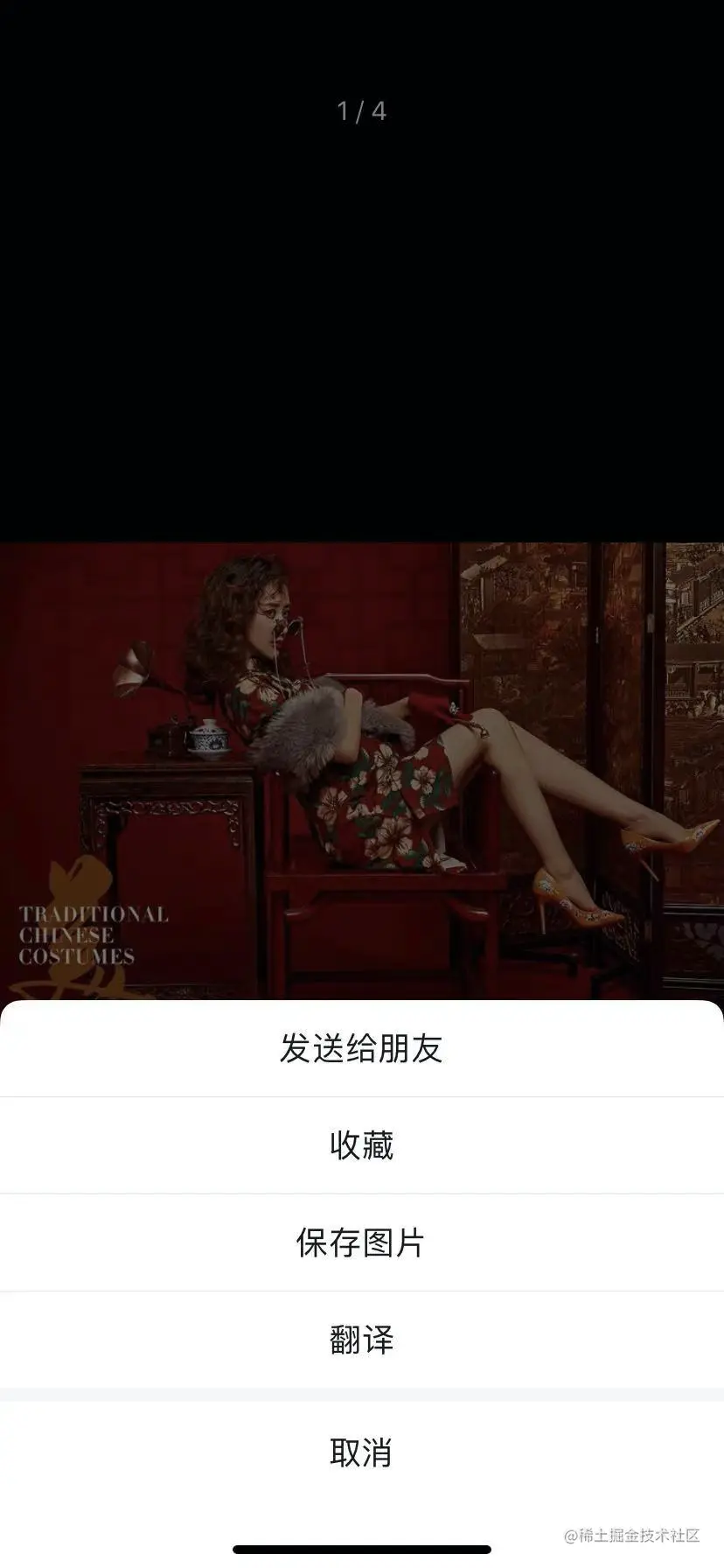Screen dimensions: 724x1568
Task: Tap 保存图片 to save the image
Action: (361, 1242)
